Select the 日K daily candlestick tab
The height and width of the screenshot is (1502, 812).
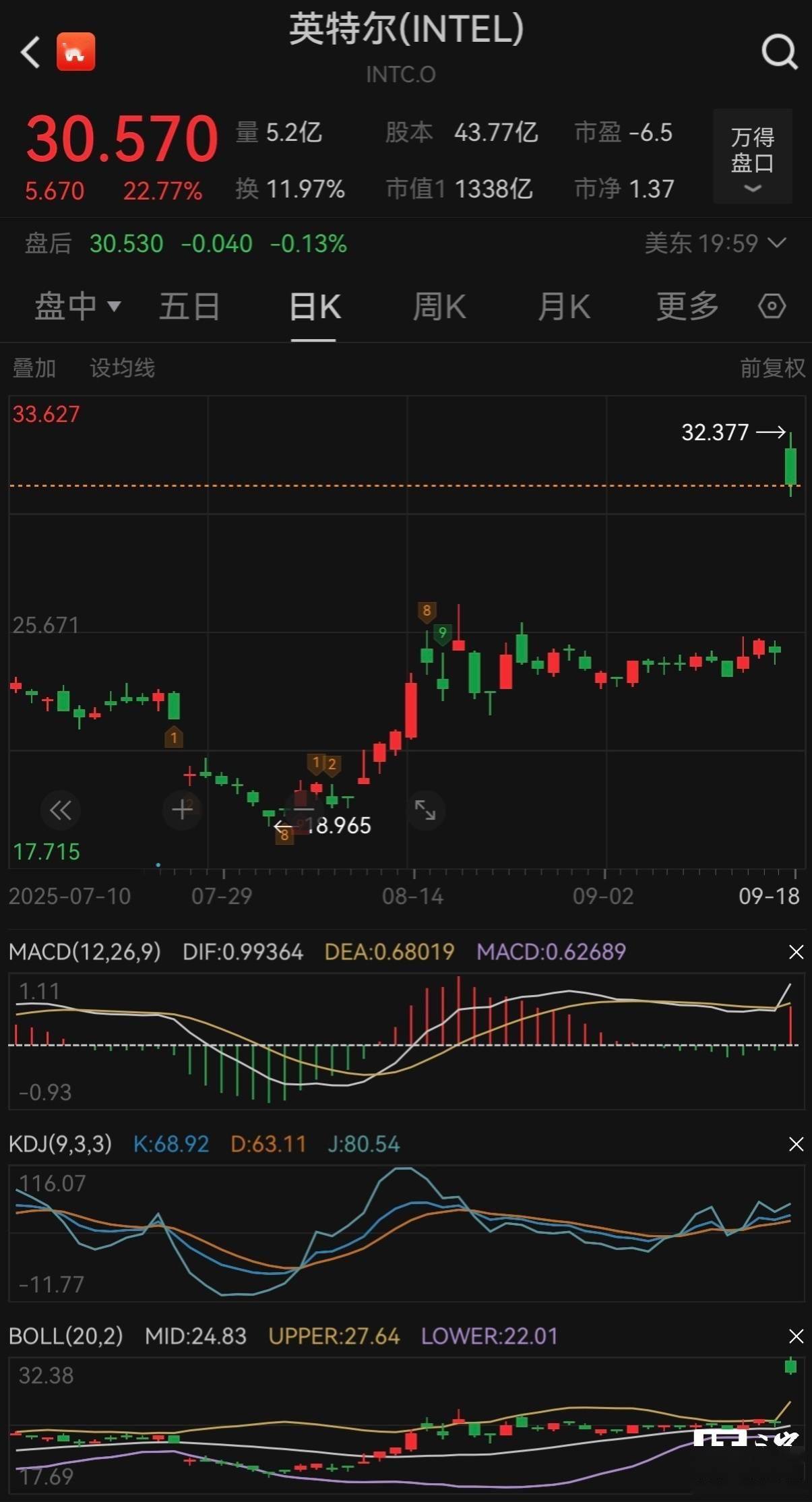tap(314, 307)
